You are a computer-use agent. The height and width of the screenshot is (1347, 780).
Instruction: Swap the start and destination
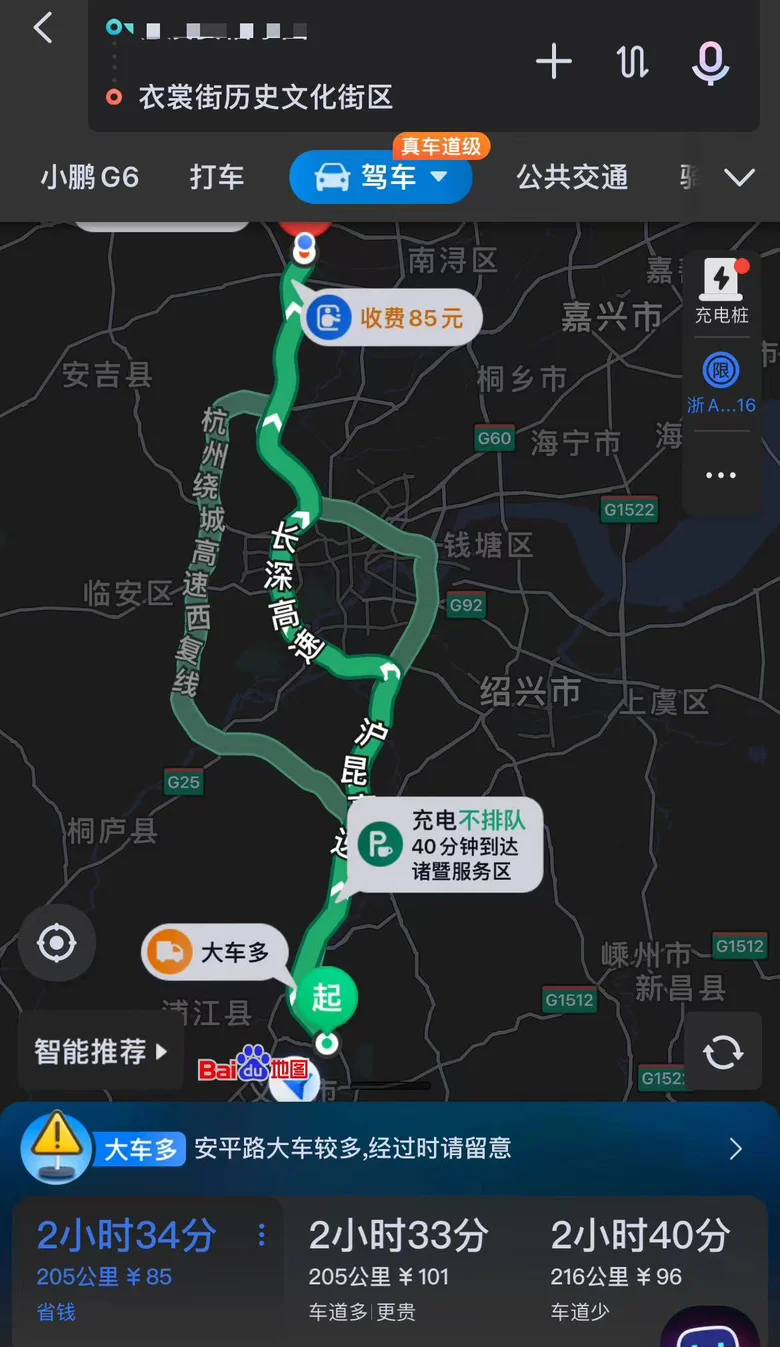coord(633,63)
